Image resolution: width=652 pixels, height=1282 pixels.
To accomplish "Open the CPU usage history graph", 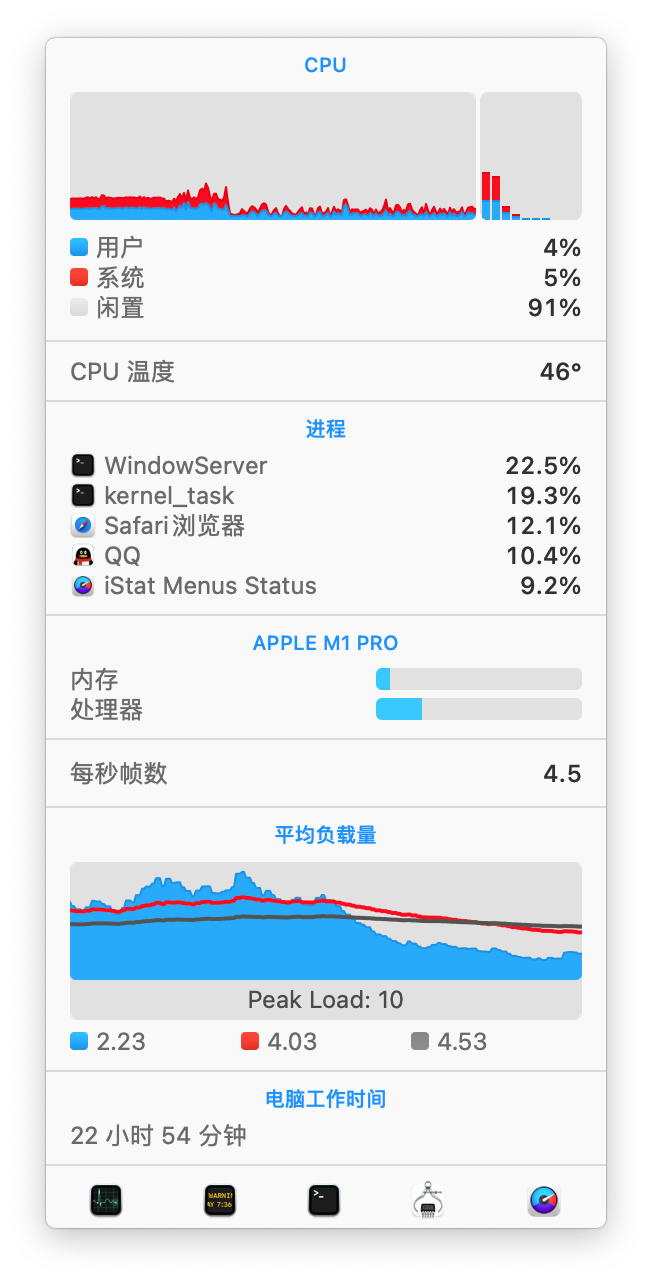I will point(272,156).
